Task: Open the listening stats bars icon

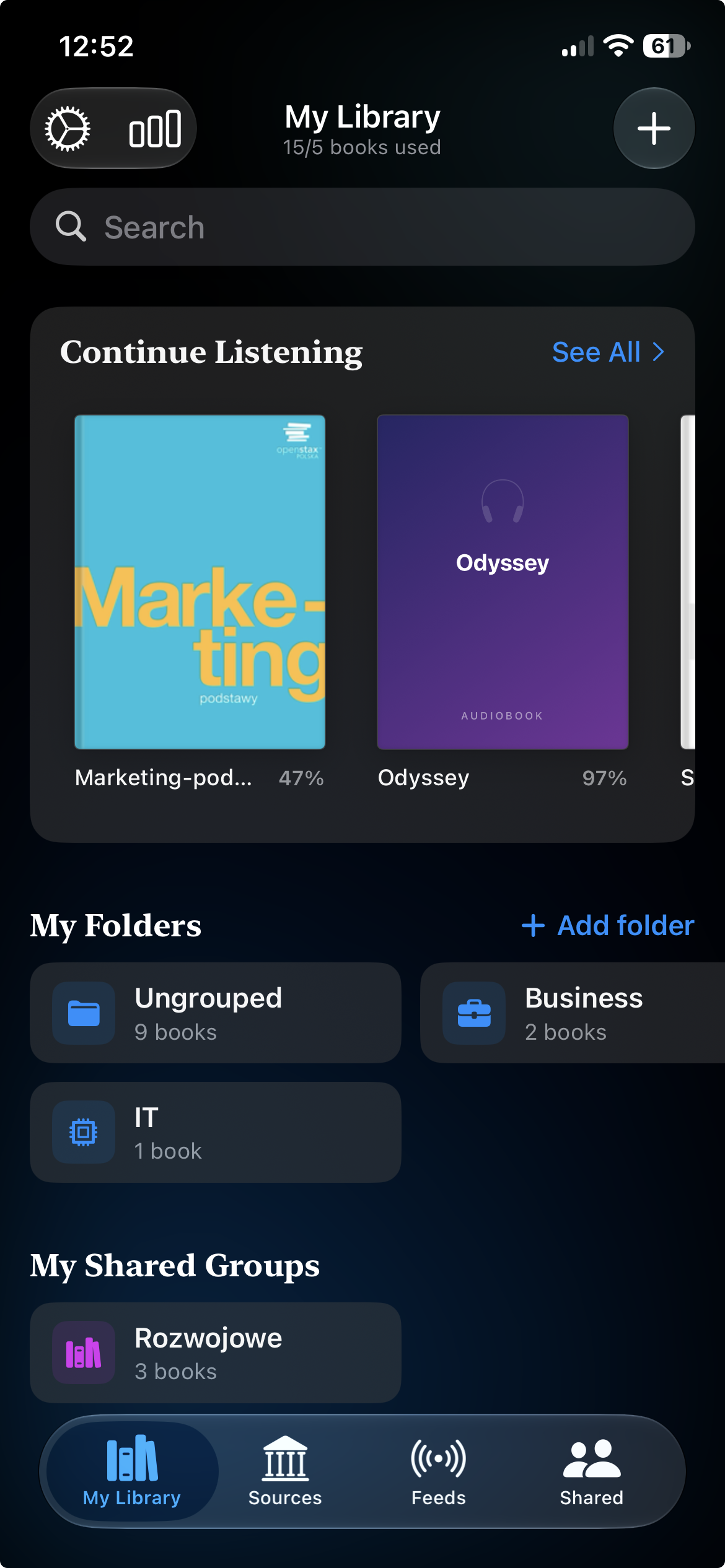Action: (155, 129)
